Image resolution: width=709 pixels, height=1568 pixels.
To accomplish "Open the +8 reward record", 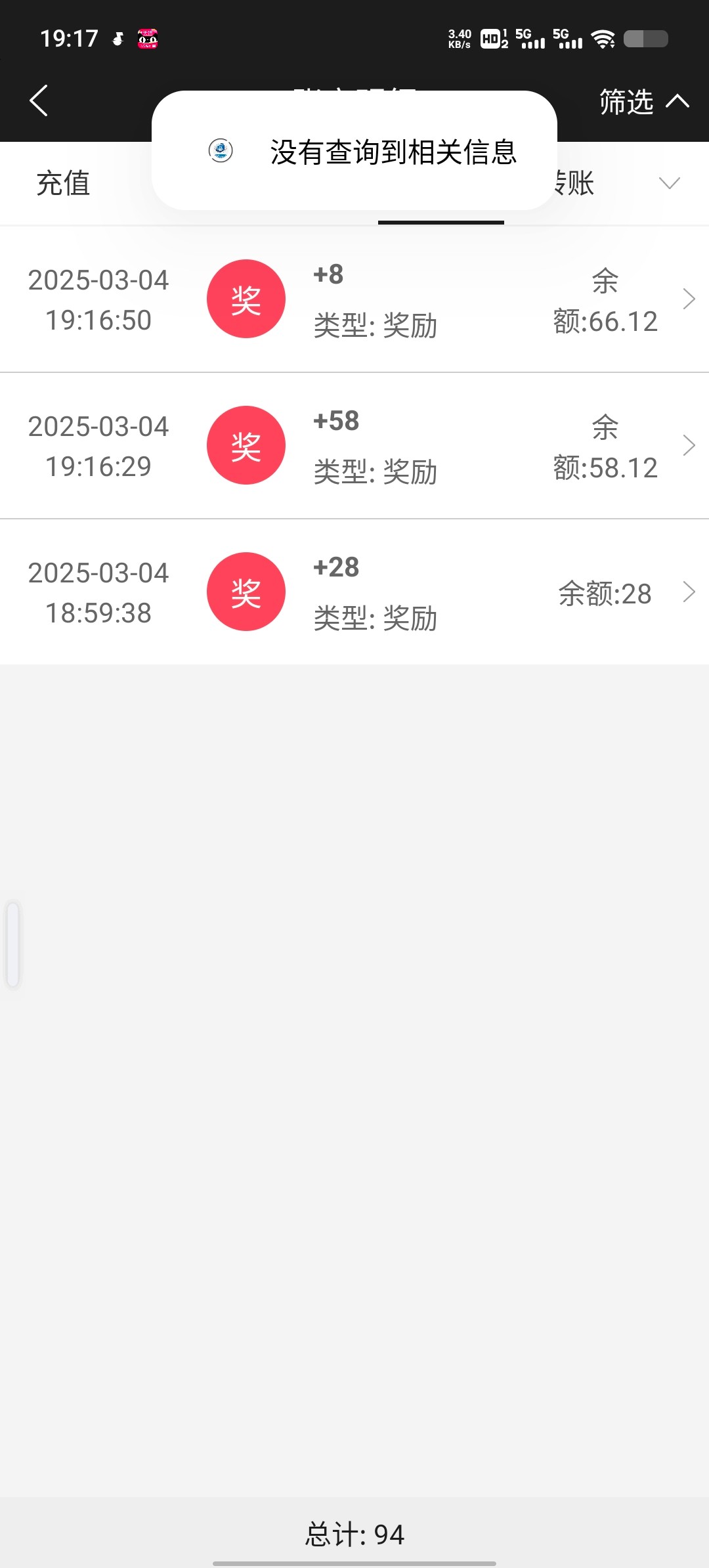I will (x=354, y=299).
